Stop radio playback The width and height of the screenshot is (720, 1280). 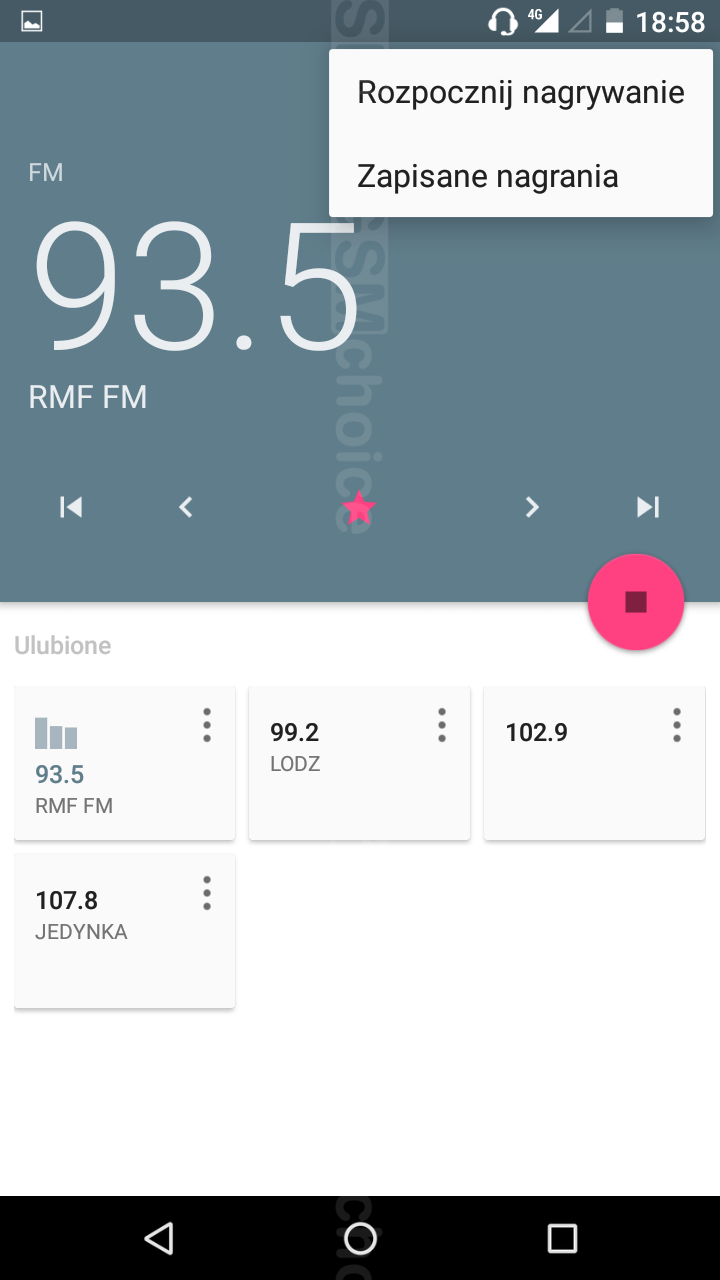[x=636, y=602]
